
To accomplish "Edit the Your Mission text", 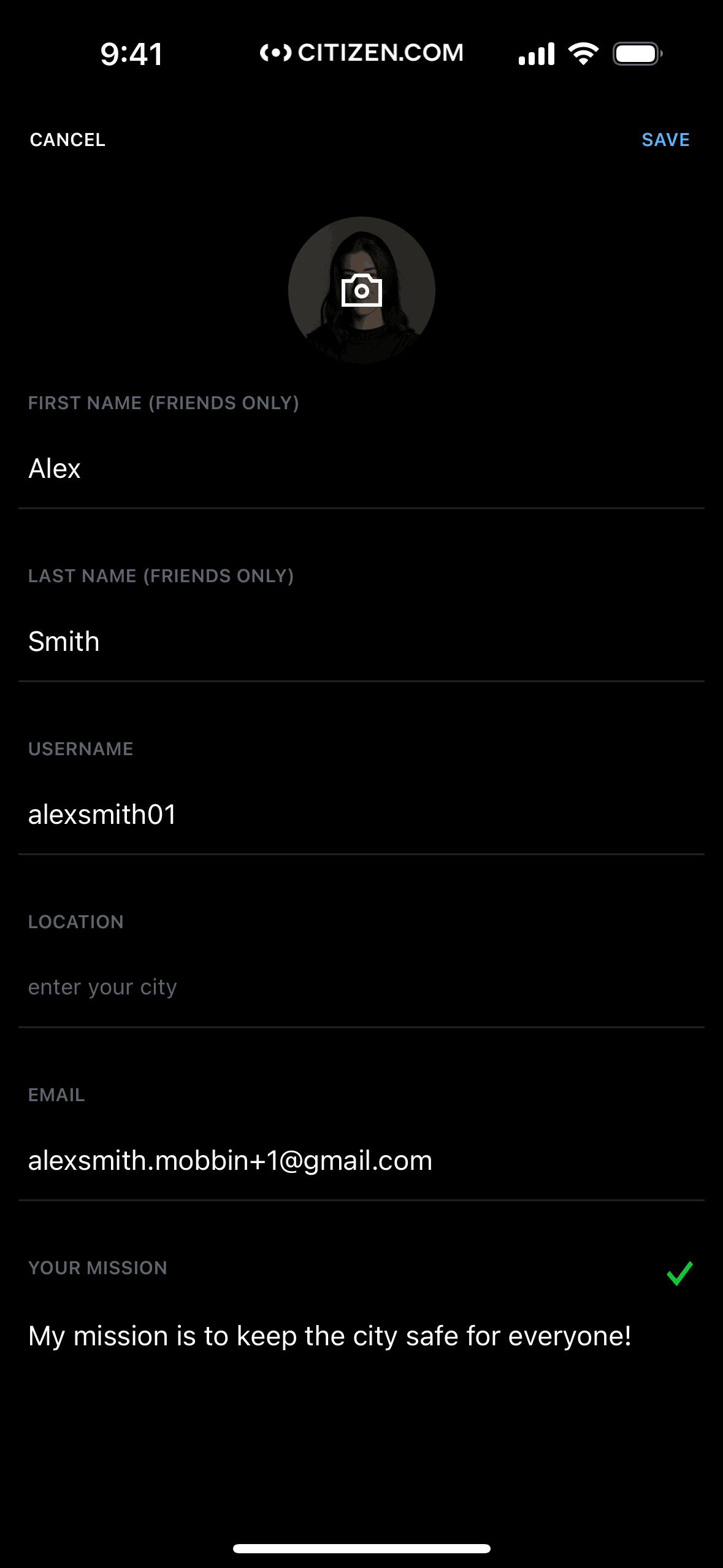I will point(330,1336).
